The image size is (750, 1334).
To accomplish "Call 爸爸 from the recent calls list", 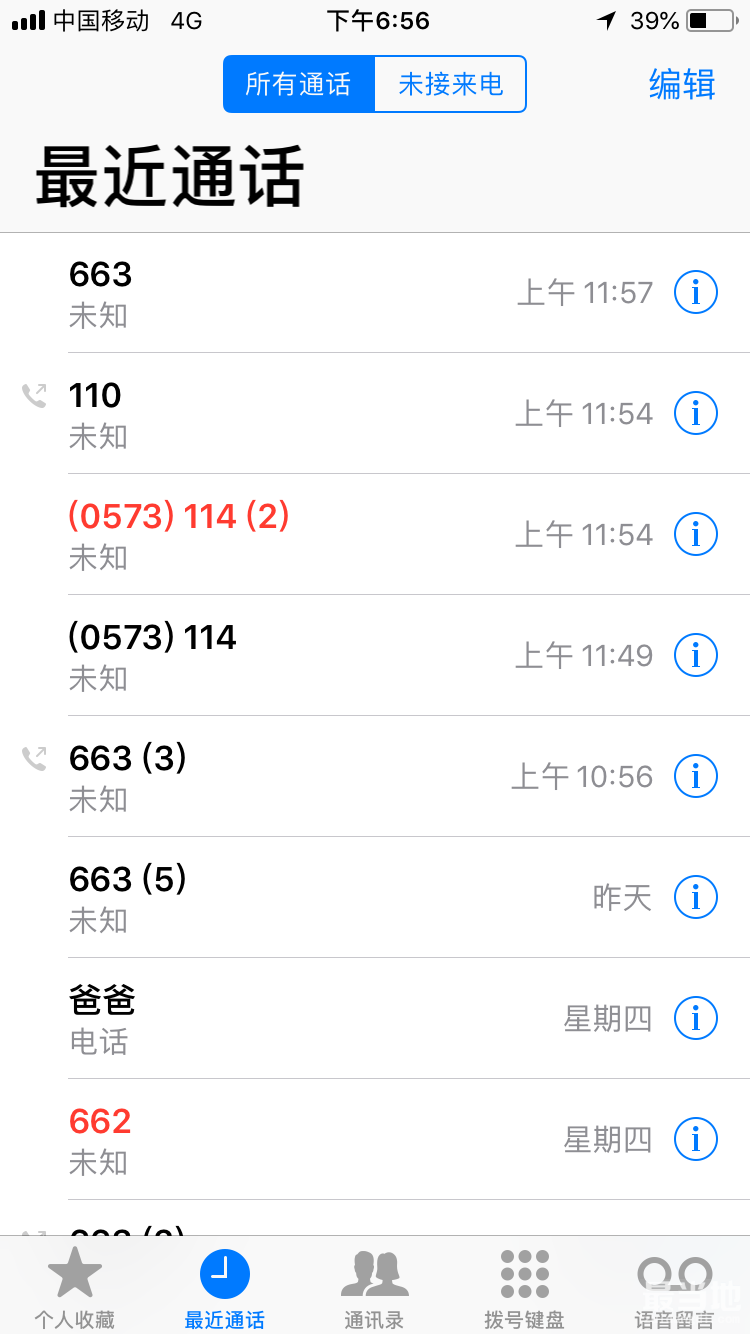I will tap(300, 1018).
